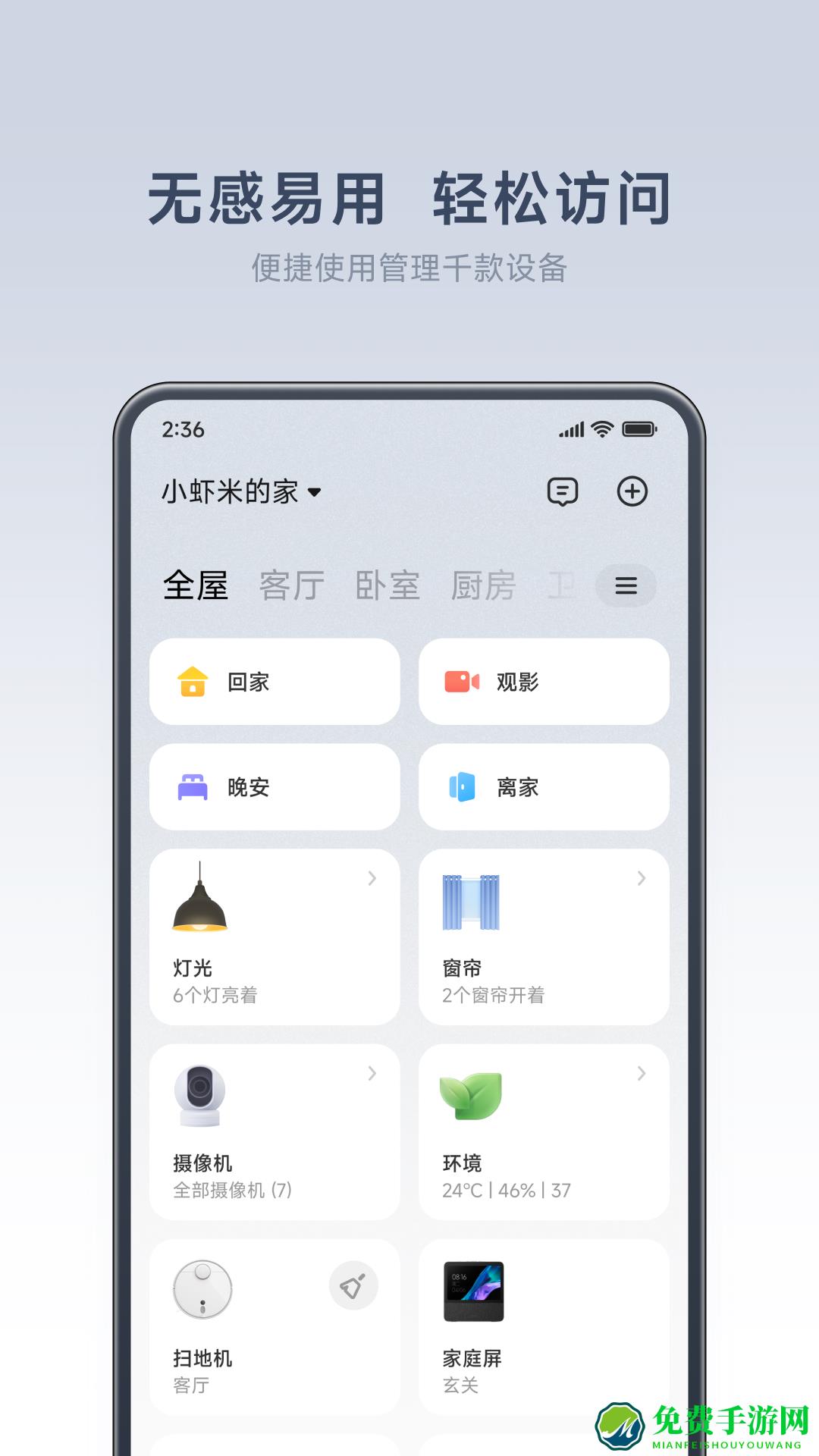This screenshot has width=819, height=1456.
Task: Tap the blue door icon for 离家 scene
Action: pyautogui.click(x=463, y=787)
